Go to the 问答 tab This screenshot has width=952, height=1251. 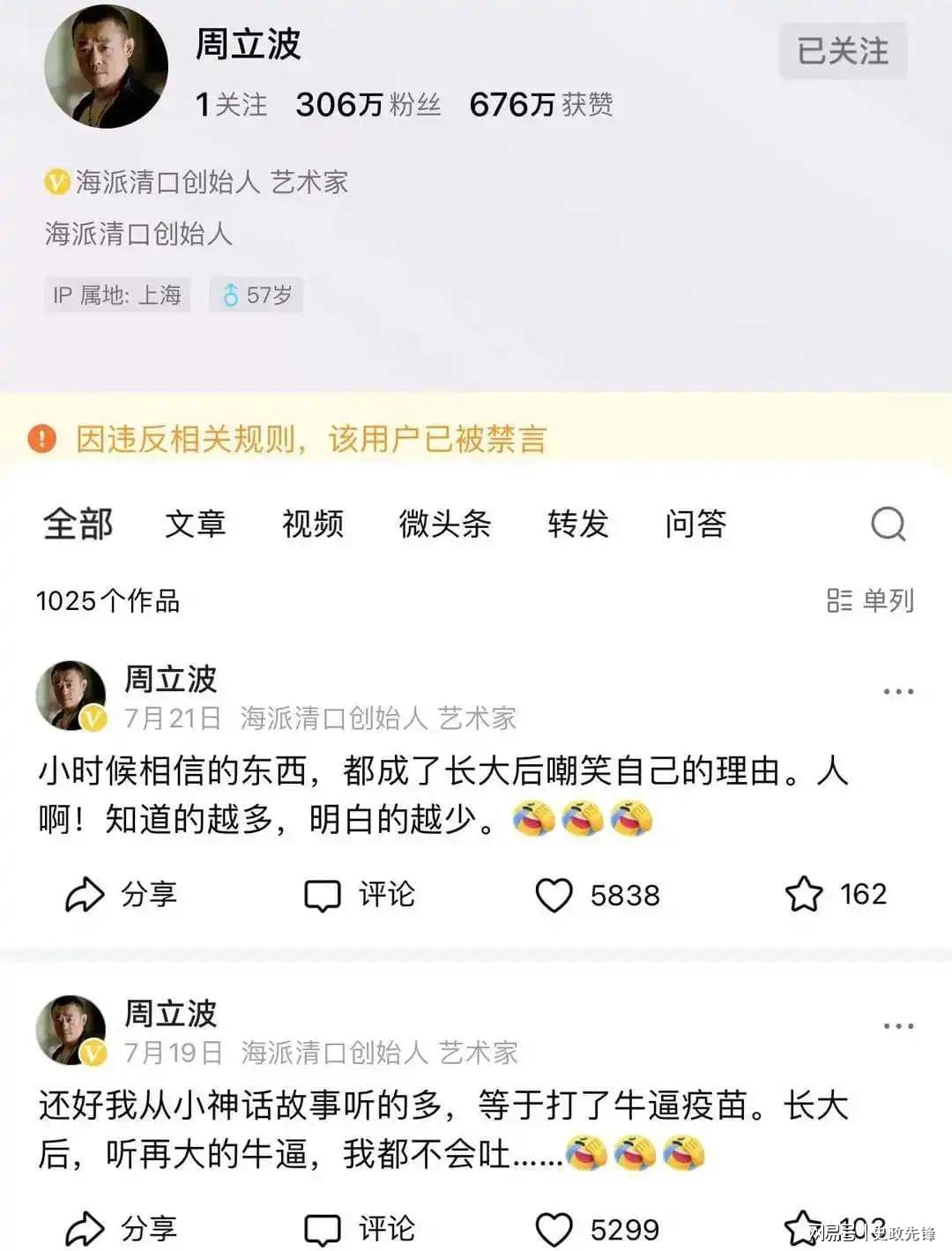coord(695,524)
